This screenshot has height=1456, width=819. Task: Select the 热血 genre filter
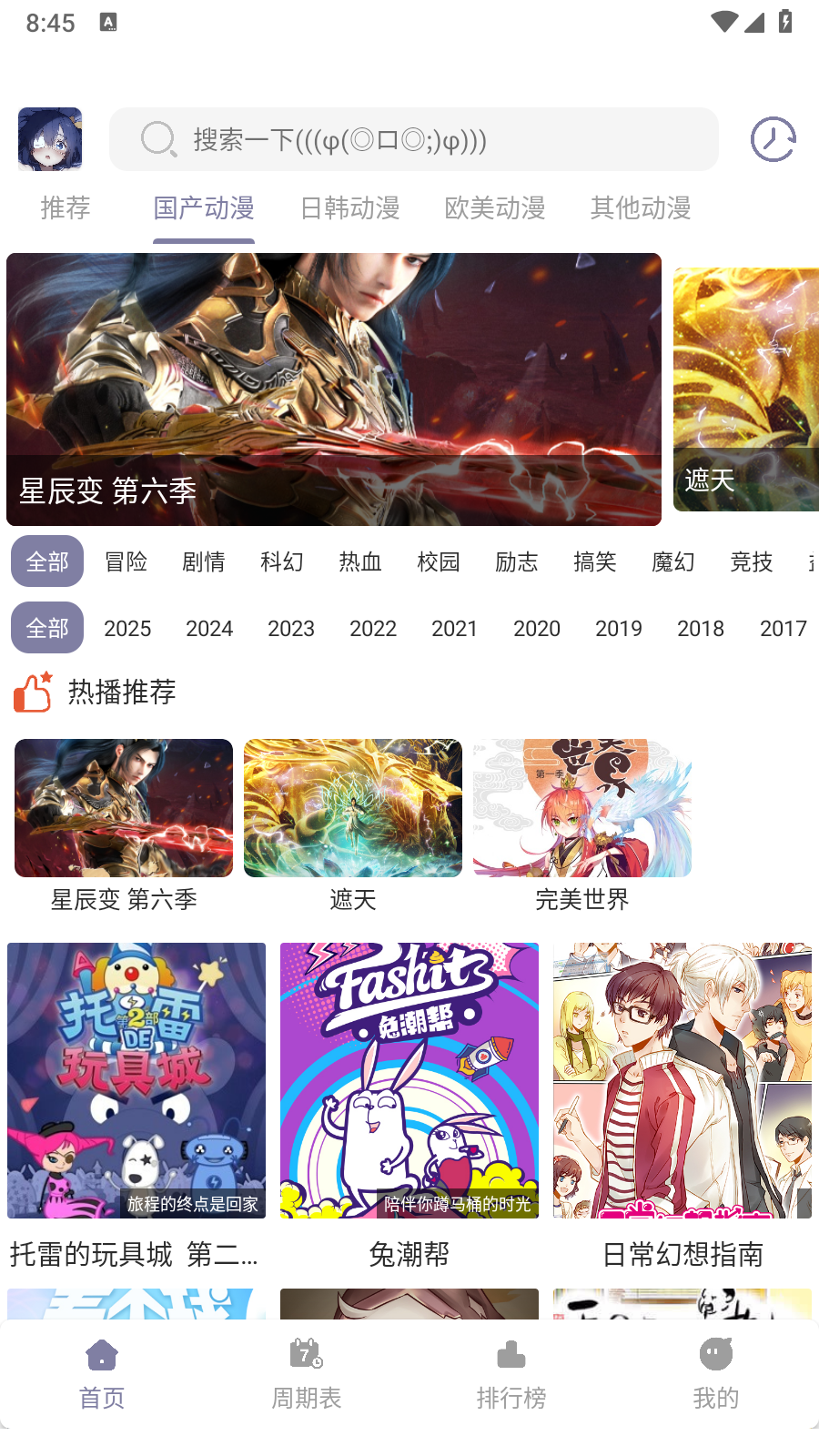click(x=360, y=561)
